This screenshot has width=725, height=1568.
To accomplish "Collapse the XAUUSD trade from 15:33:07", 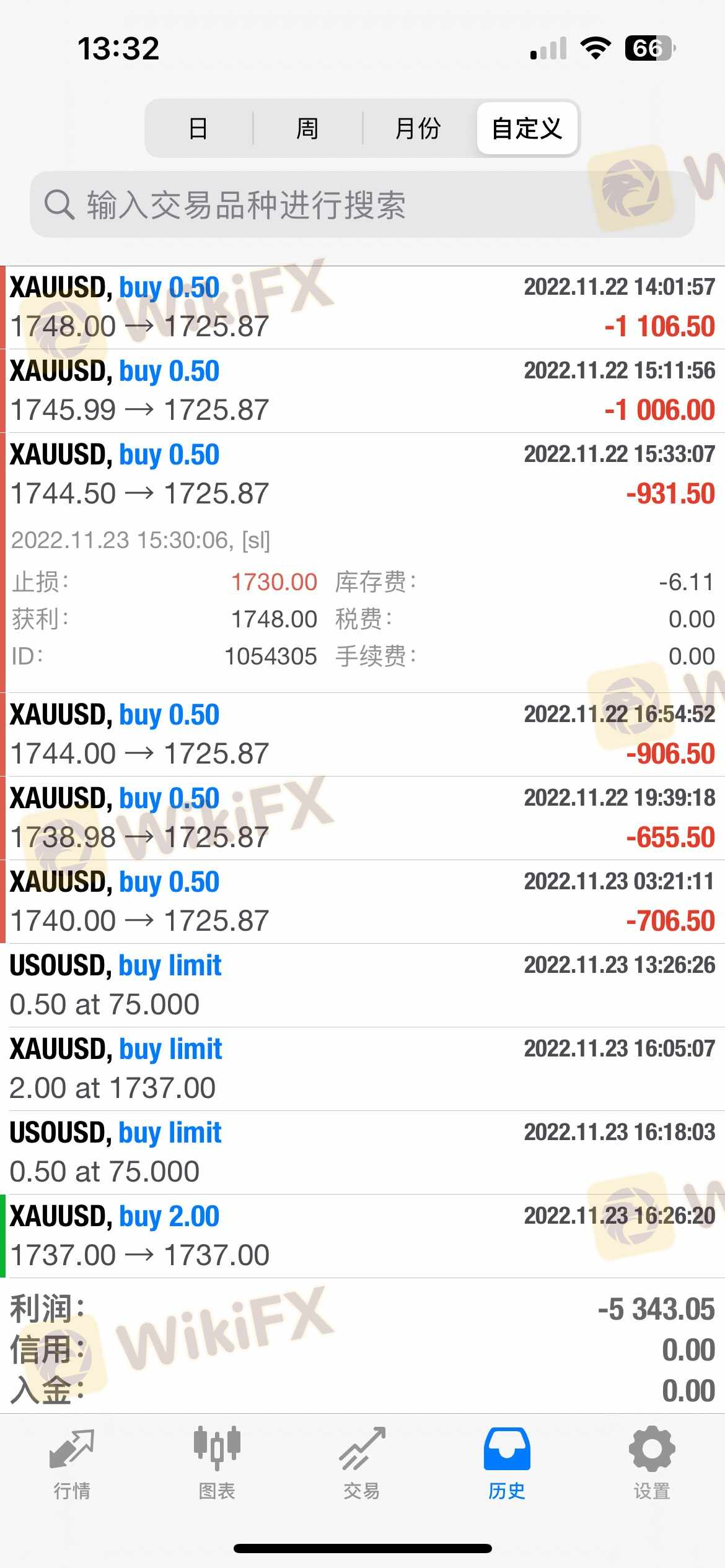I will click(x=362, y=474).
